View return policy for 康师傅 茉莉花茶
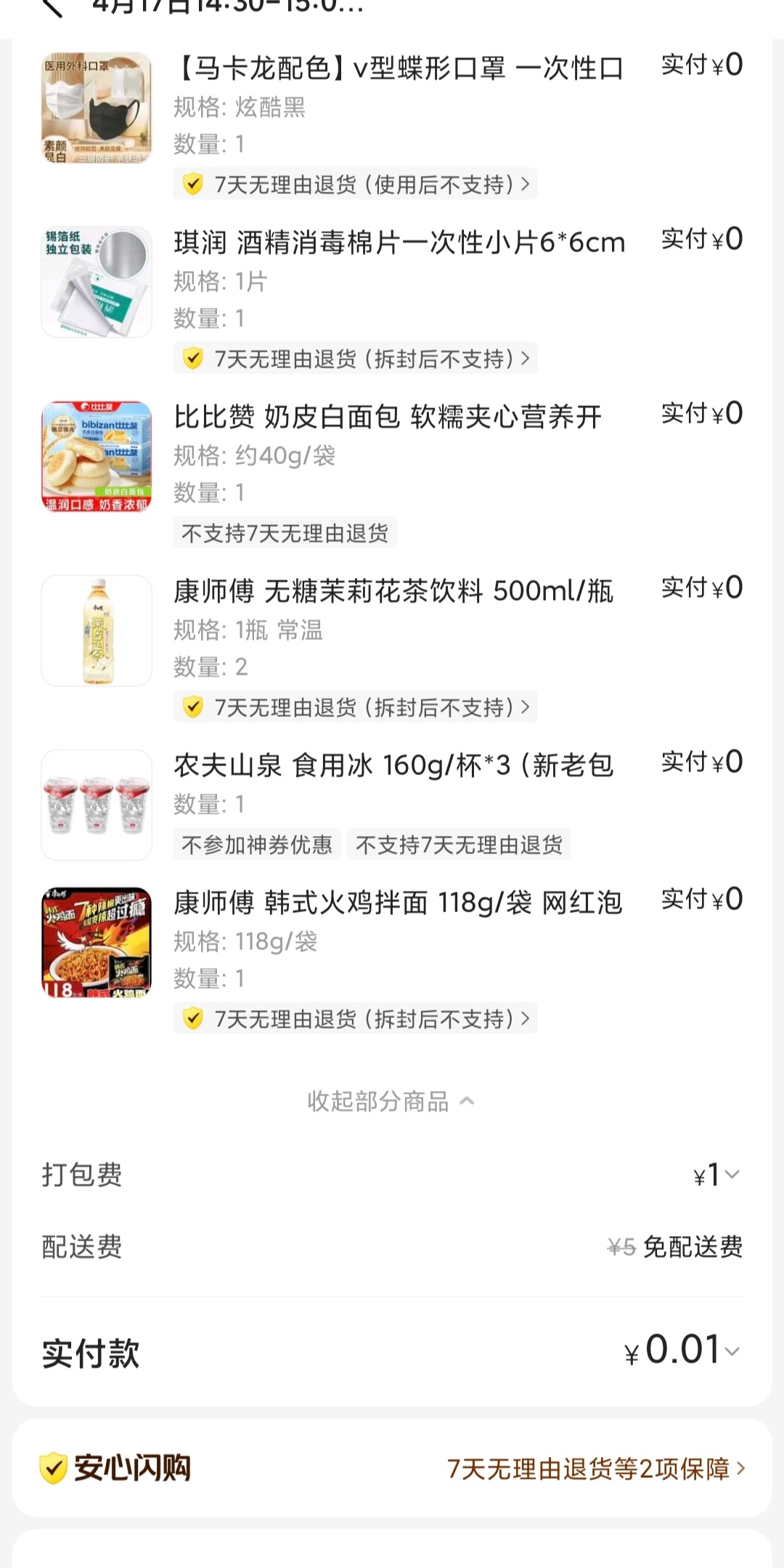The image size is (784, 1568). point(355,707)
